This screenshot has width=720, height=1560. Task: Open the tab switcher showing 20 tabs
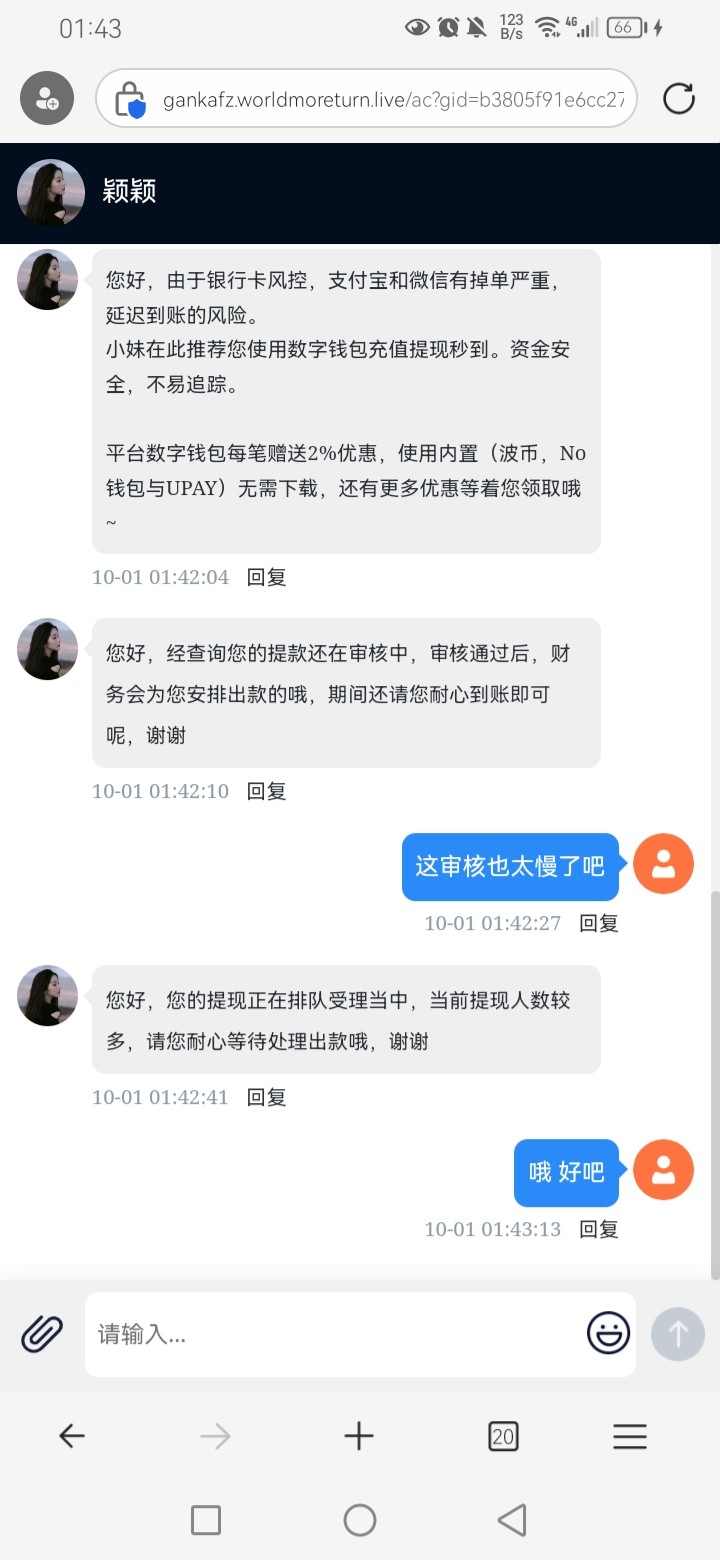click(x=503, y=1437)
